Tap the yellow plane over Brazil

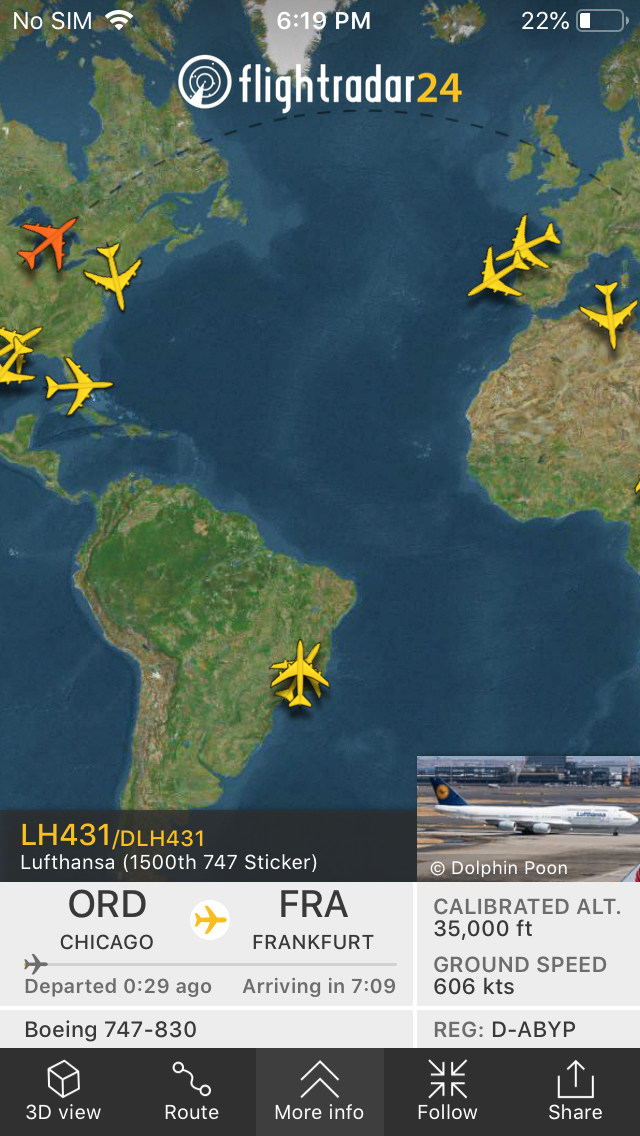point(299,674)
